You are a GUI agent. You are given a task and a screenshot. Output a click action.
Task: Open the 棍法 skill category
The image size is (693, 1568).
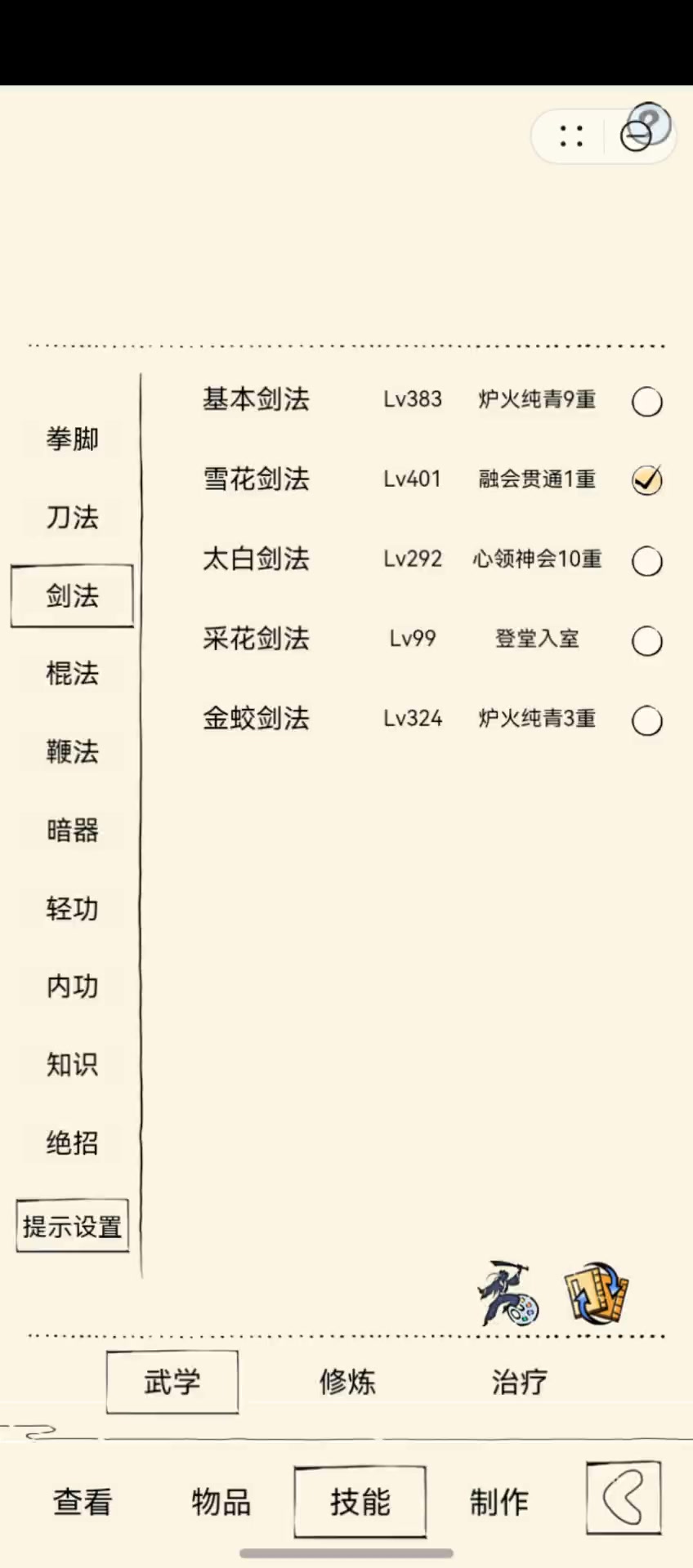(72, 674)
